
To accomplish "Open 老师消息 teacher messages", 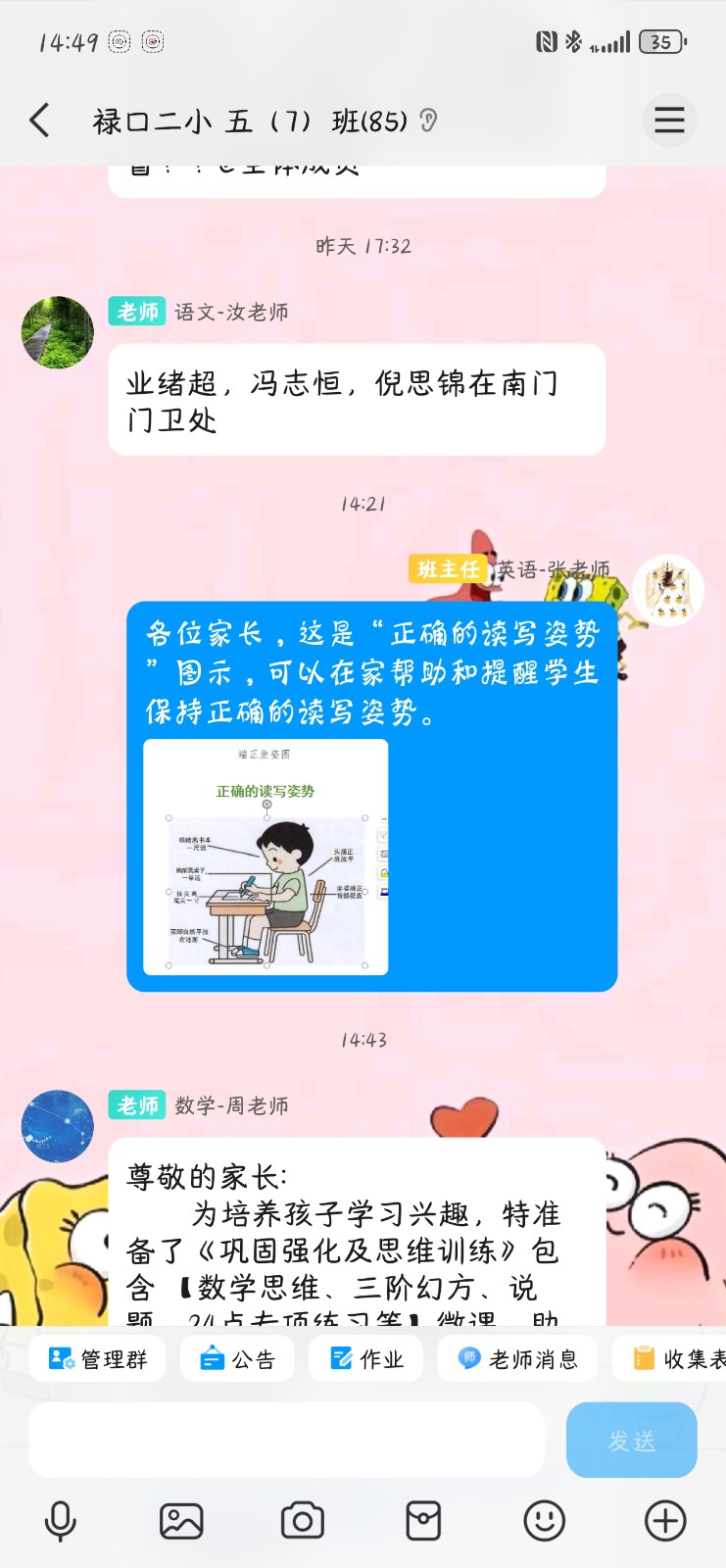I will (517, 1359).
